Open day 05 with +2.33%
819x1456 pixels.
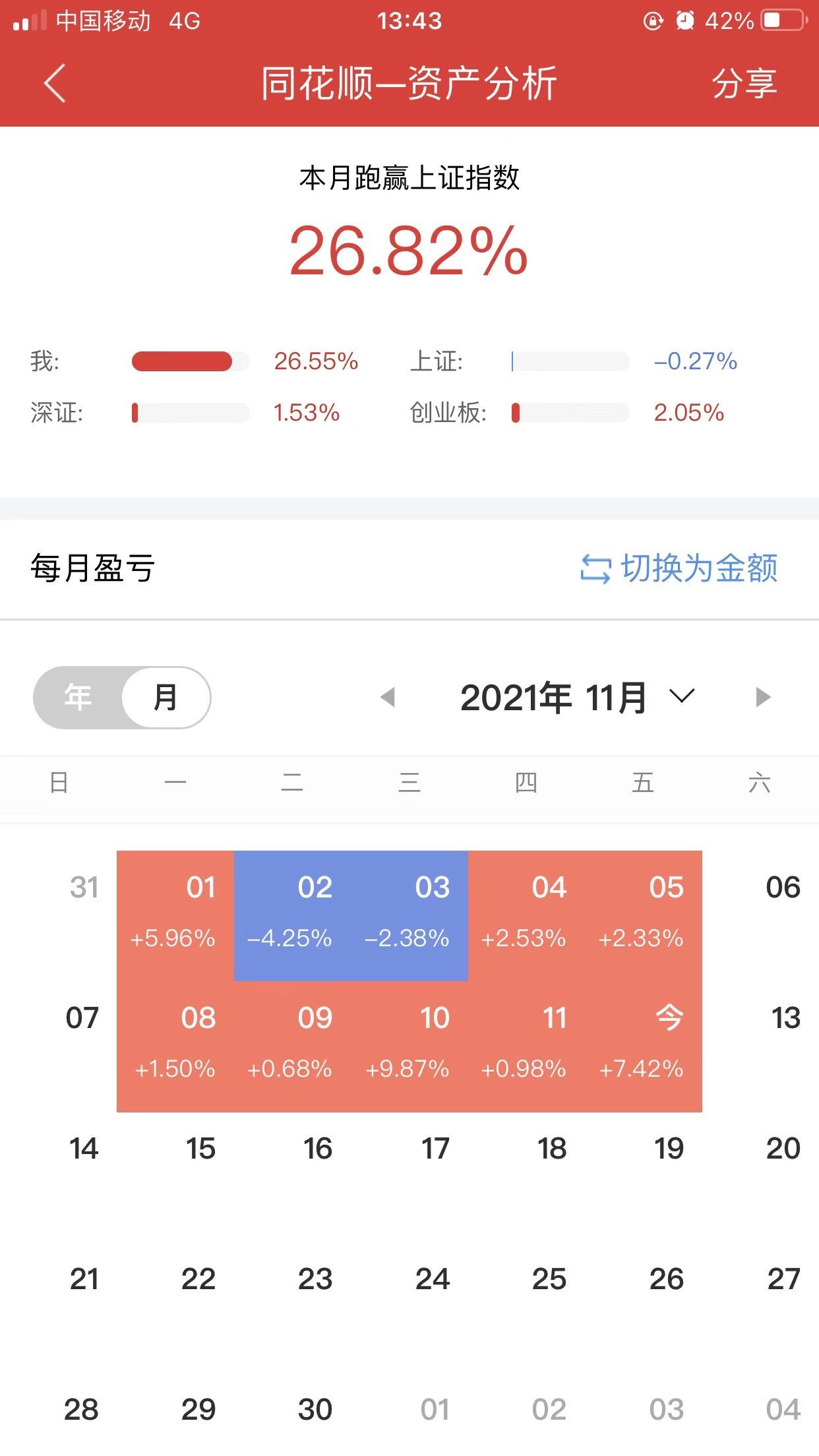[x=644, y=916]
